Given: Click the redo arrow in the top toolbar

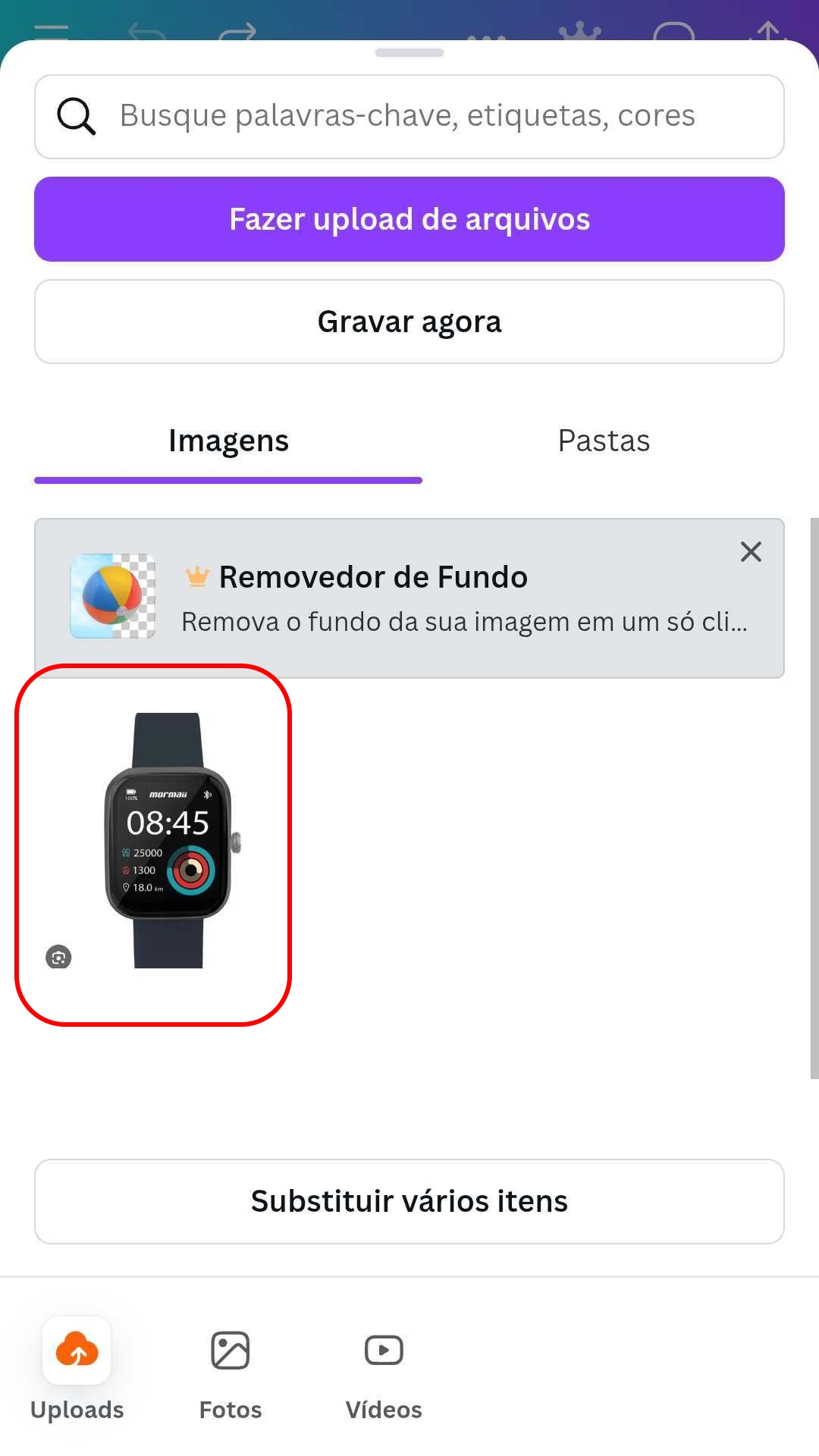Looking at the screenshot, I should (235, 30).
